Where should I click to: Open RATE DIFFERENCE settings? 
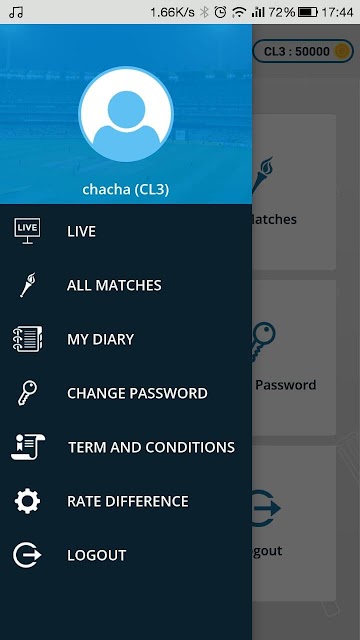pyautogui.click(x=126, y=501)
